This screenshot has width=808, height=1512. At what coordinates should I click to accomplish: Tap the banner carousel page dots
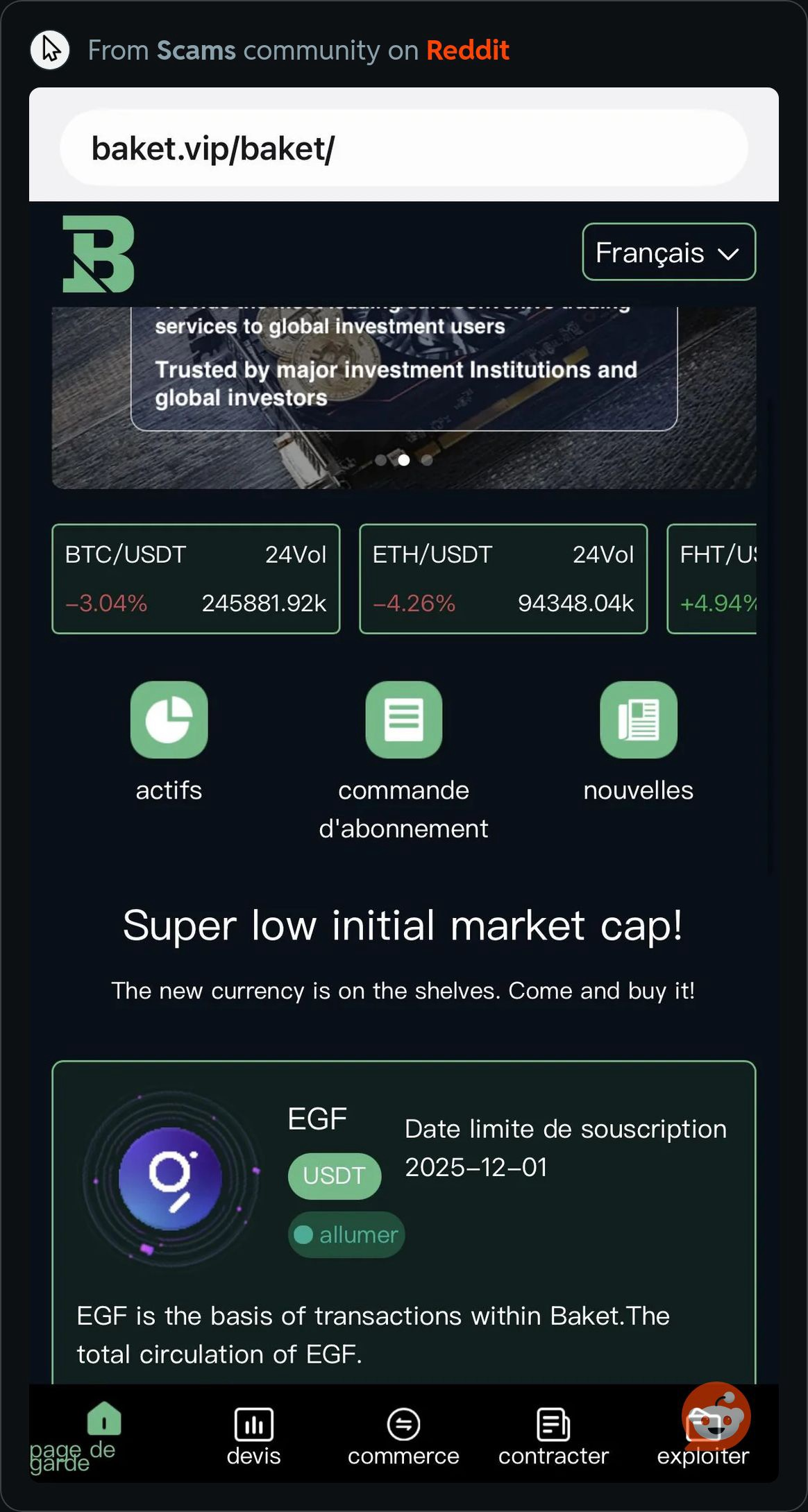point(403,460)
